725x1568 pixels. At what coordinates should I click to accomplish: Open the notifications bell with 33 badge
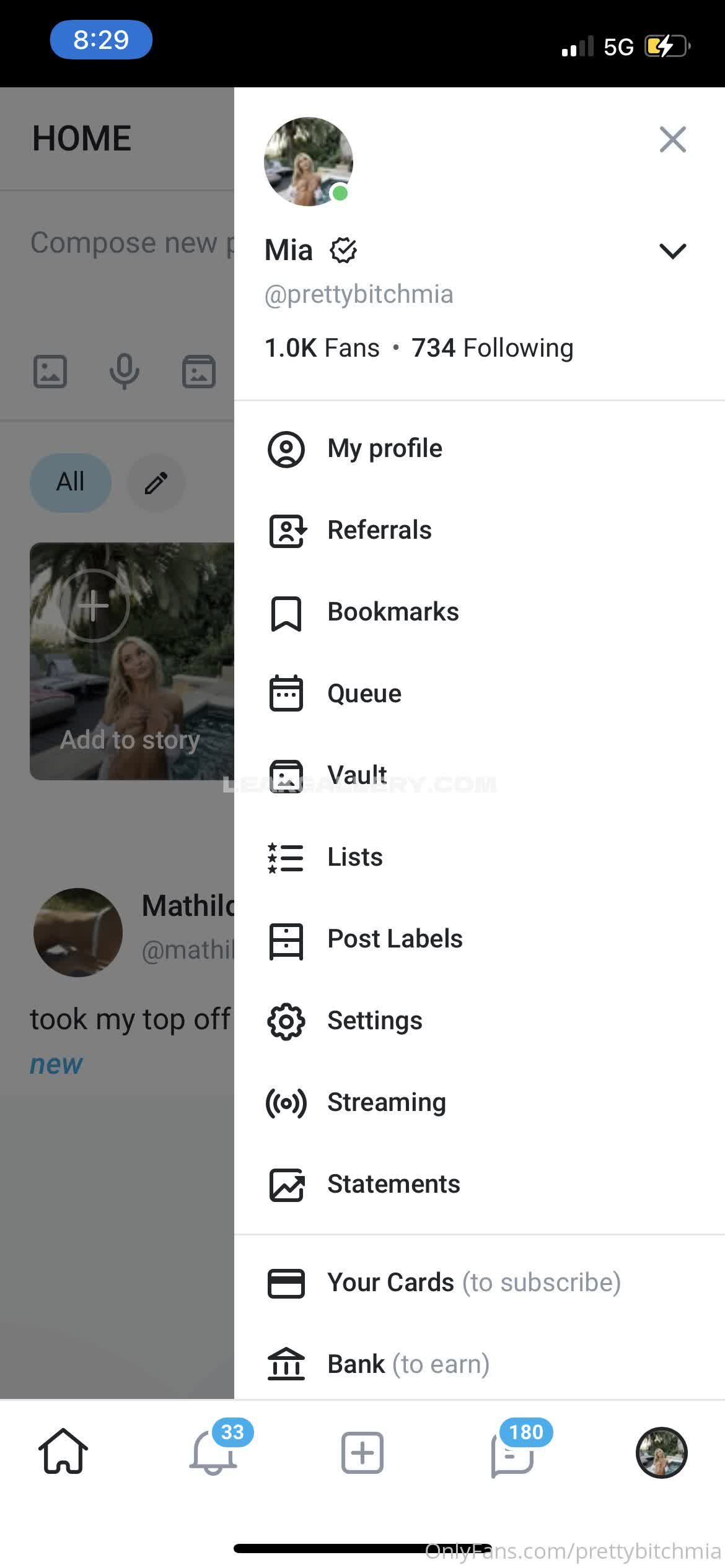click(x=213, y=1452)
